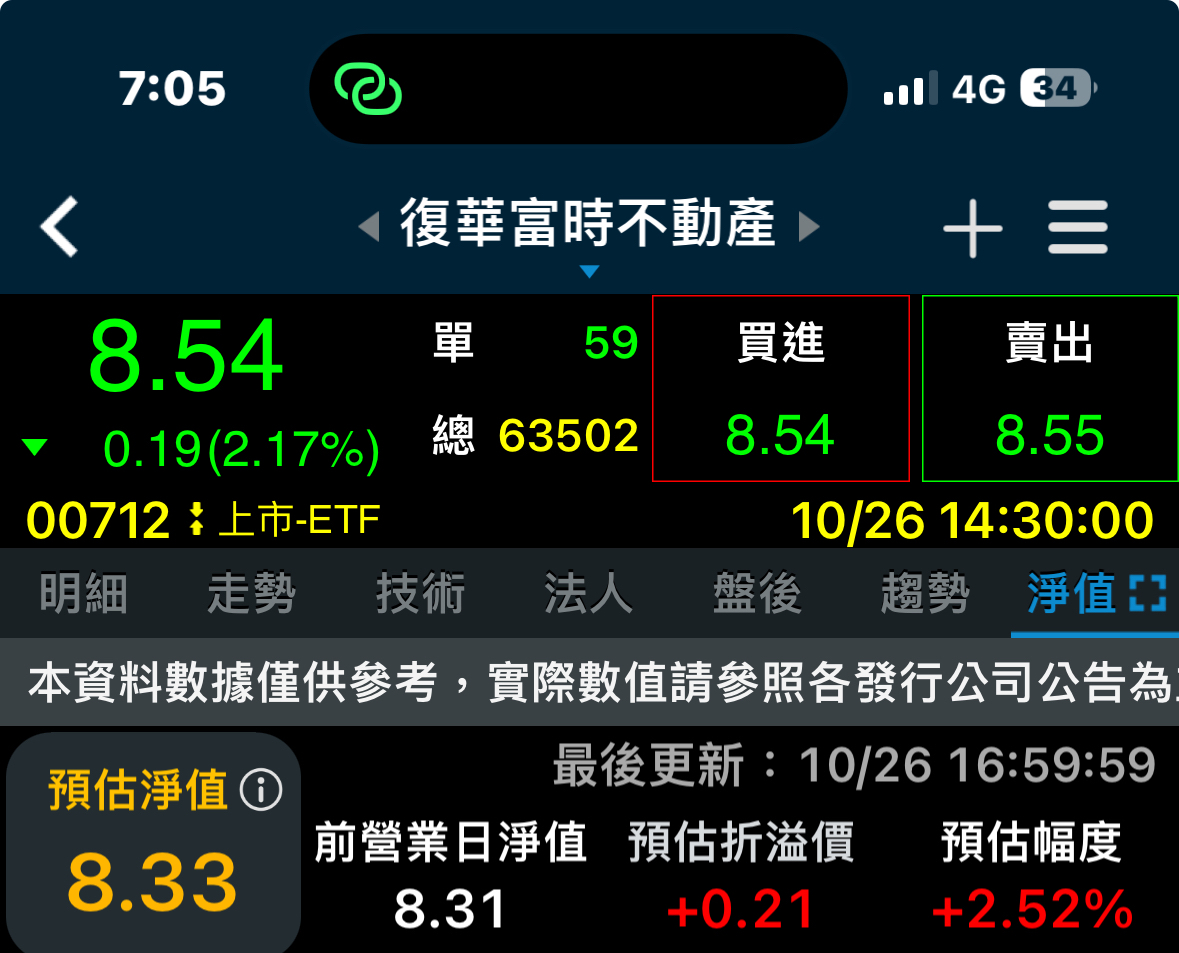Open the 預估淨值 info icon

pos(261,790)
